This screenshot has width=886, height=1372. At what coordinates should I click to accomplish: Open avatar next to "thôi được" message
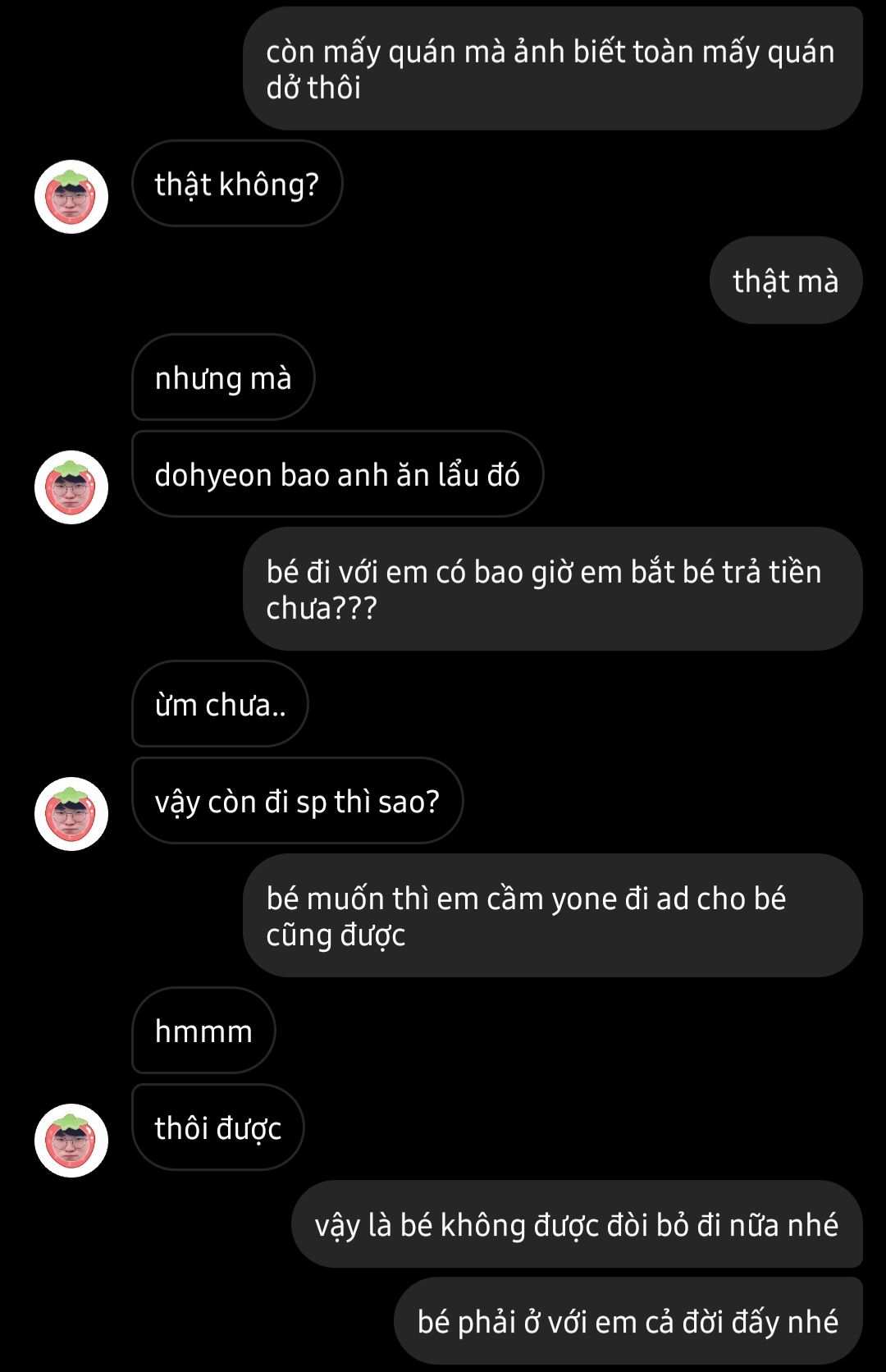71,1141
